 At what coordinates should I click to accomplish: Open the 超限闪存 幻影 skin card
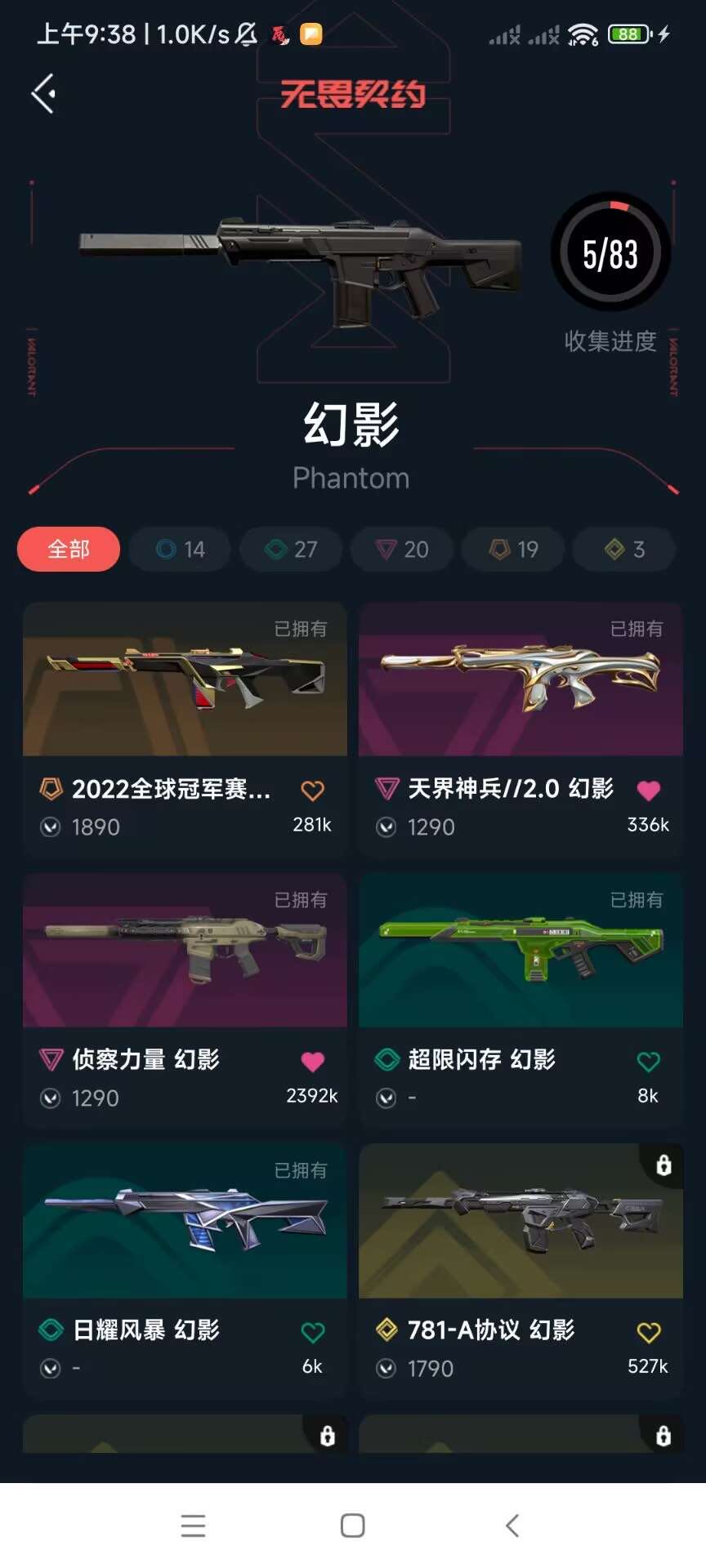pyautogui.click(x=521, y=1000)
